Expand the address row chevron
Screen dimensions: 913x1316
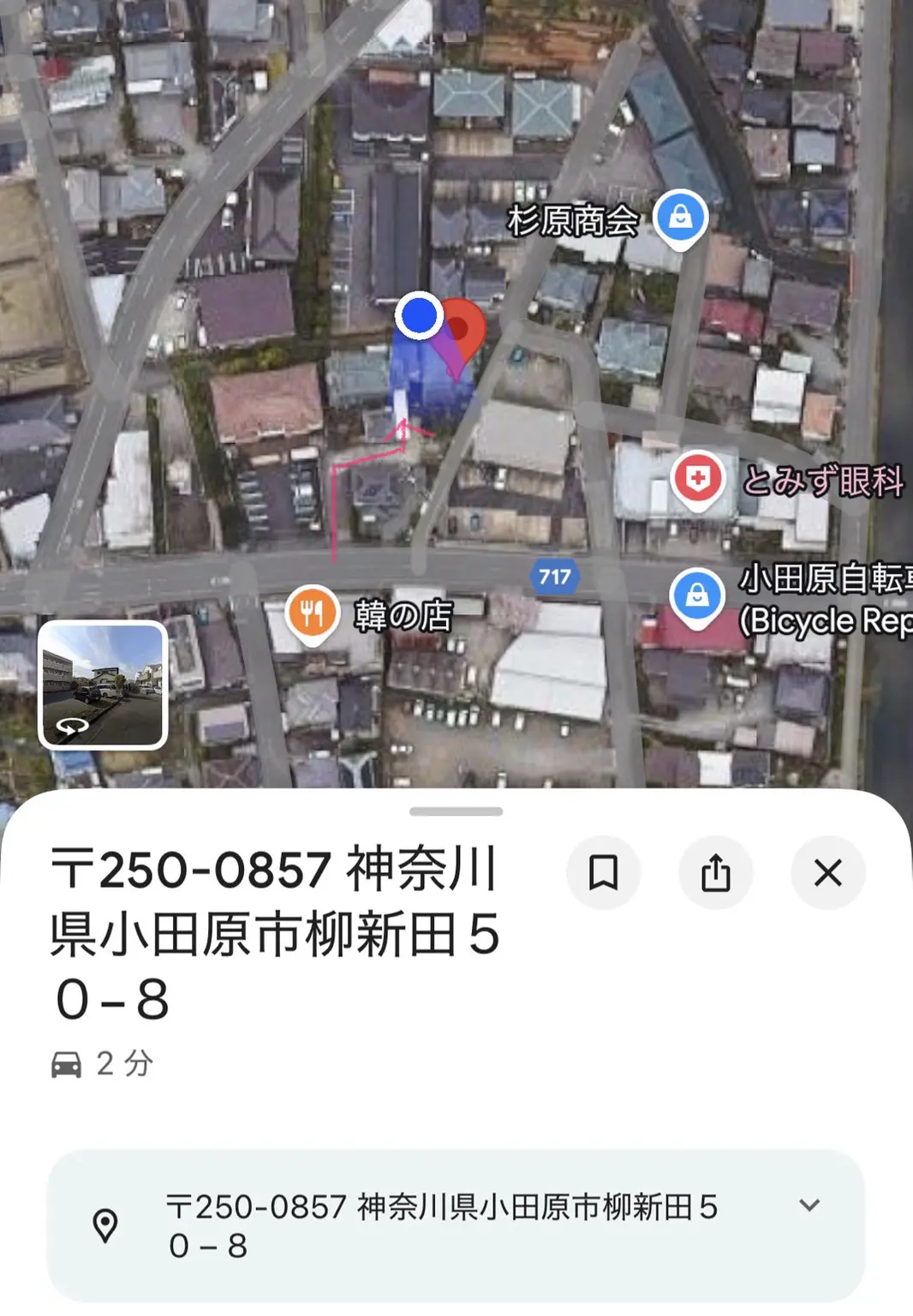[x=809, y=1205]
